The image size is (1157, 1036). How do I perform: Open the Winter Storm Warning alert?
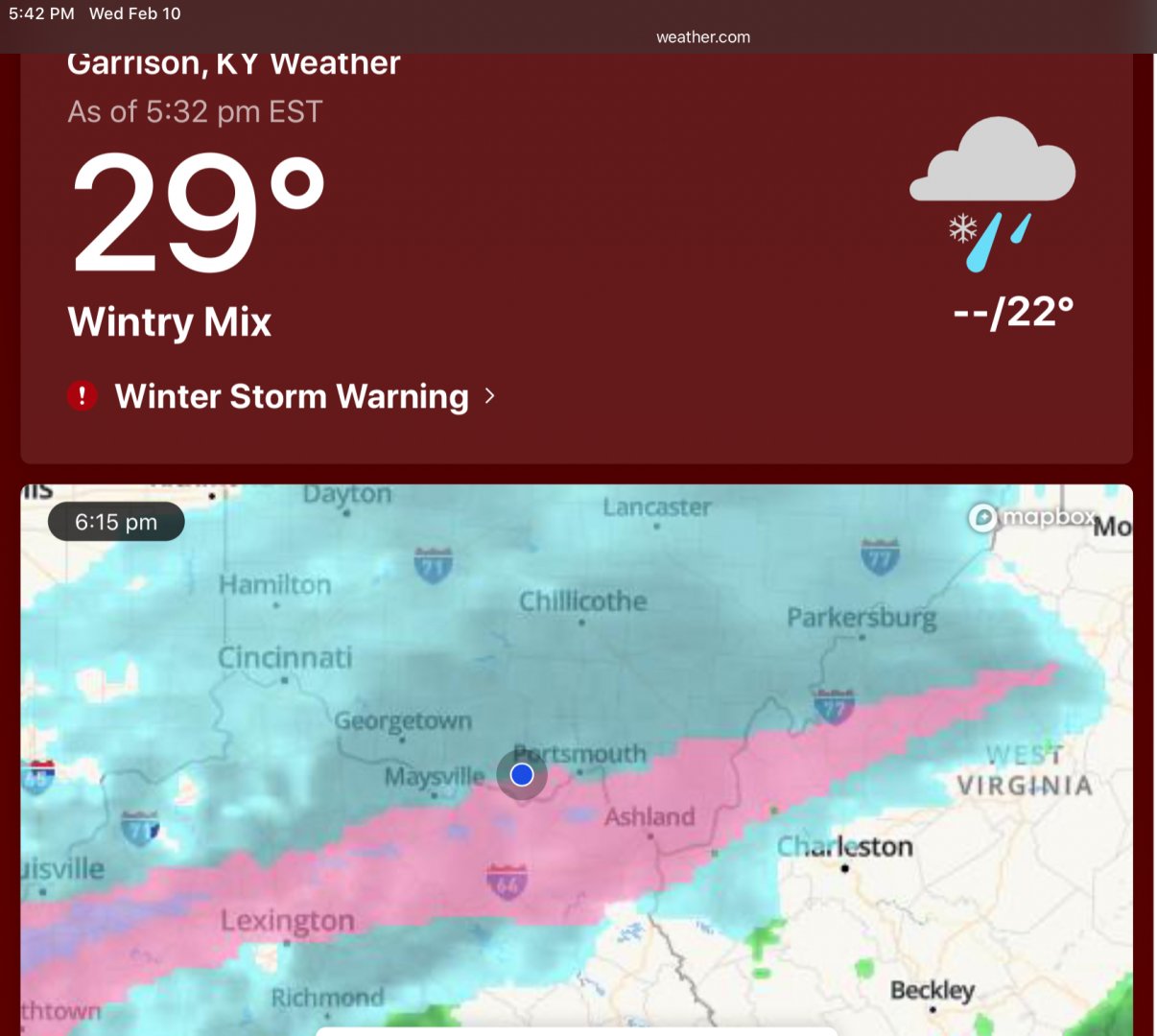tap(291, 396)
